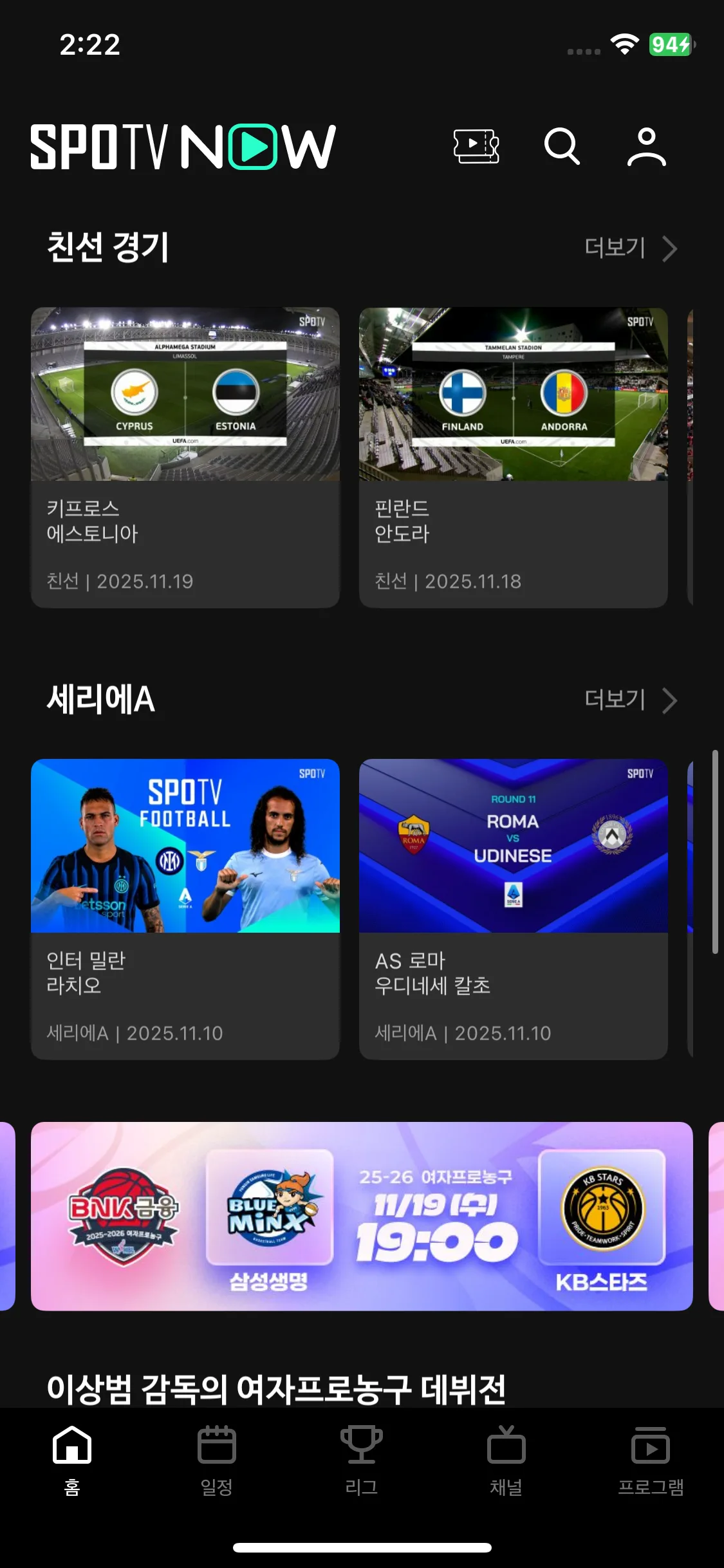Open the Cyprus vs Estonia match card

pos(185,457)
